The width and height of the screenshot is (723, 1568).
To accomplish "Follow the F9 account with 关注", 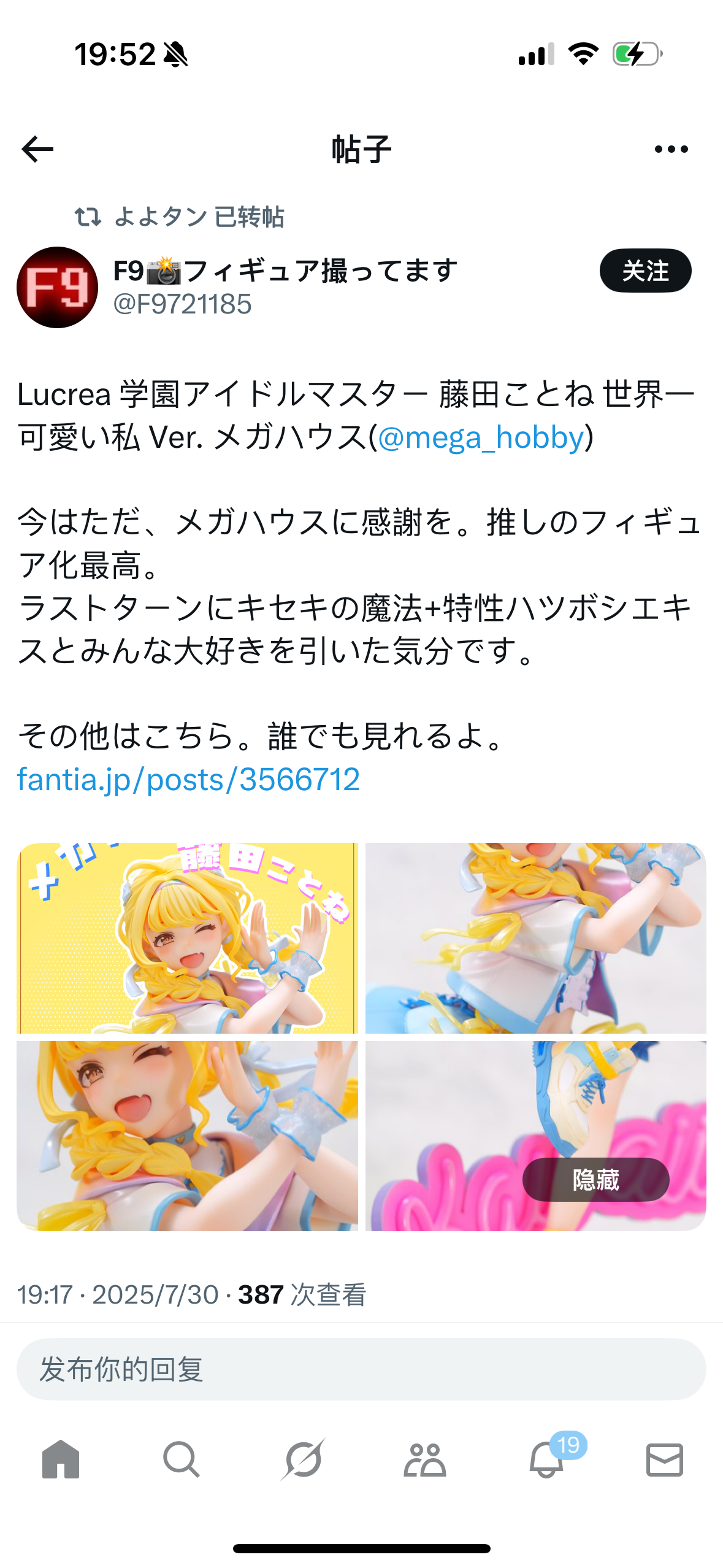I will pyautogui.click(x=645, y=271).
